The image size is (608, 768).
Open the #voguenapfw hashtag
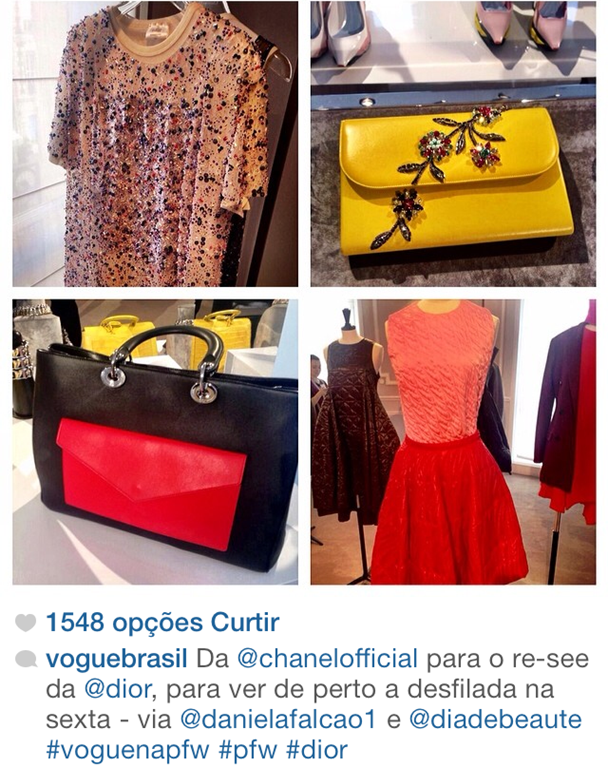tap(115, 749)
